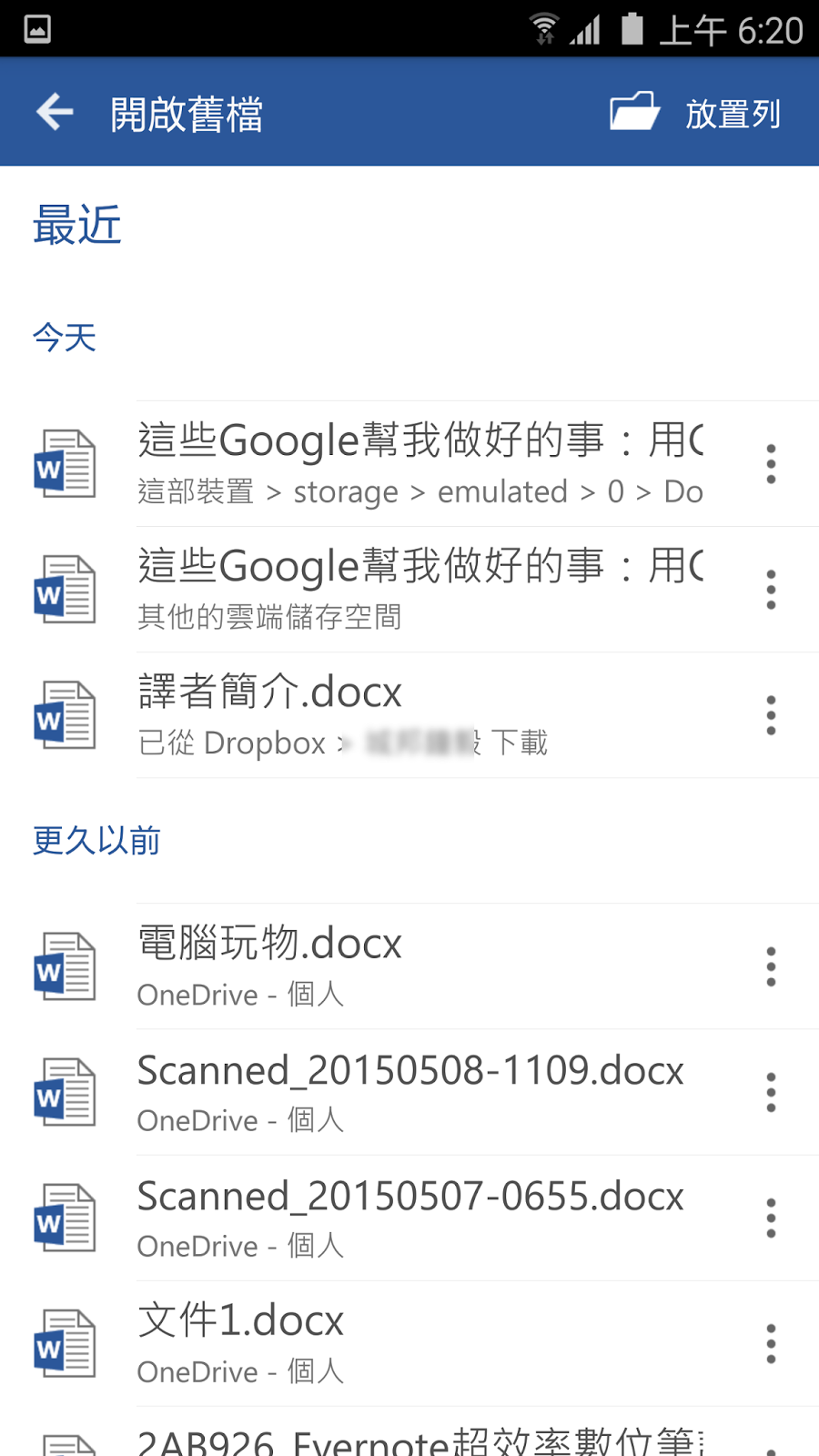819x1456 pixels.
Task: Go back using the arrow icon
Action: tap(55, 112)
